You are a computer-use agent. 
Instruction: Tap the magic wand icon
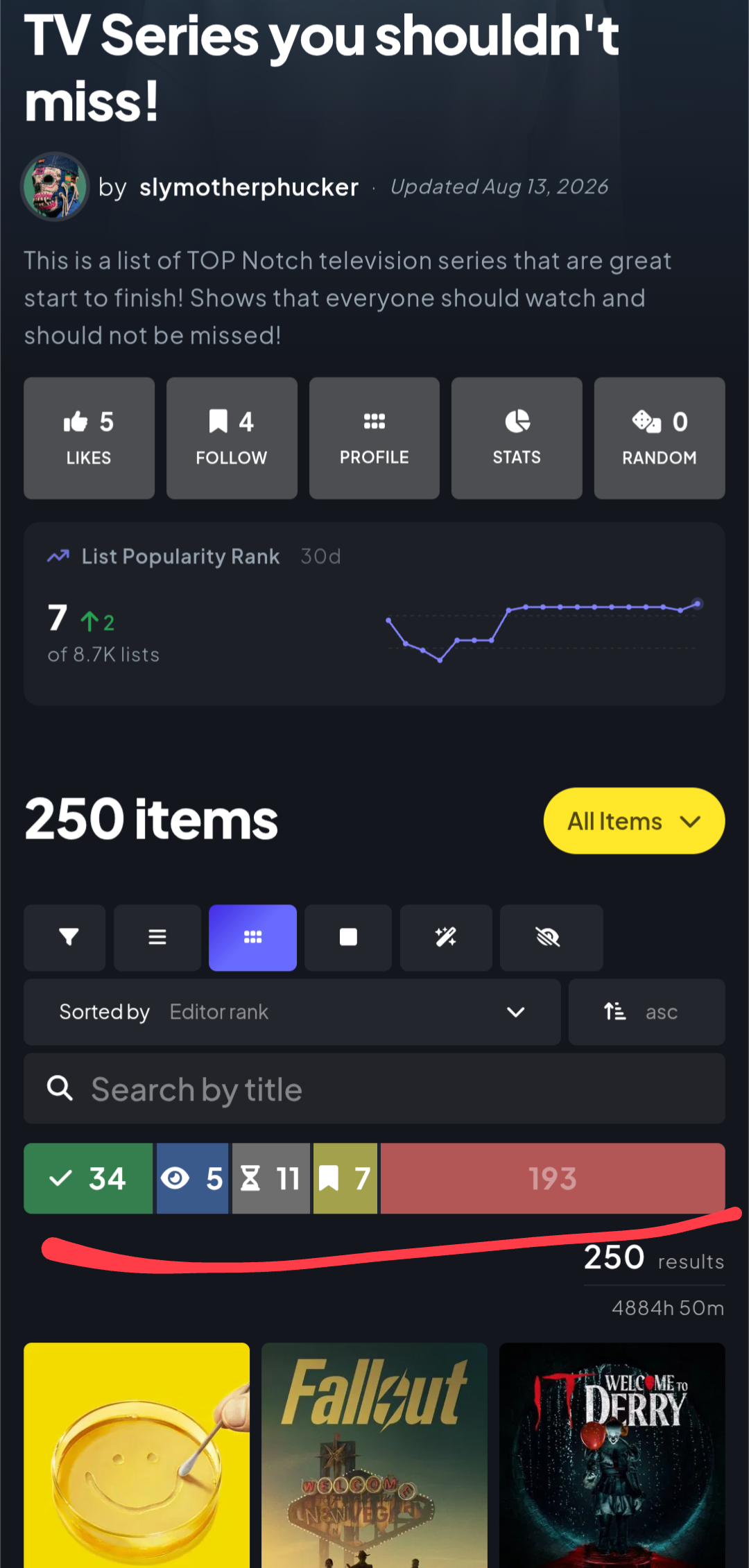tap(446, 938)
